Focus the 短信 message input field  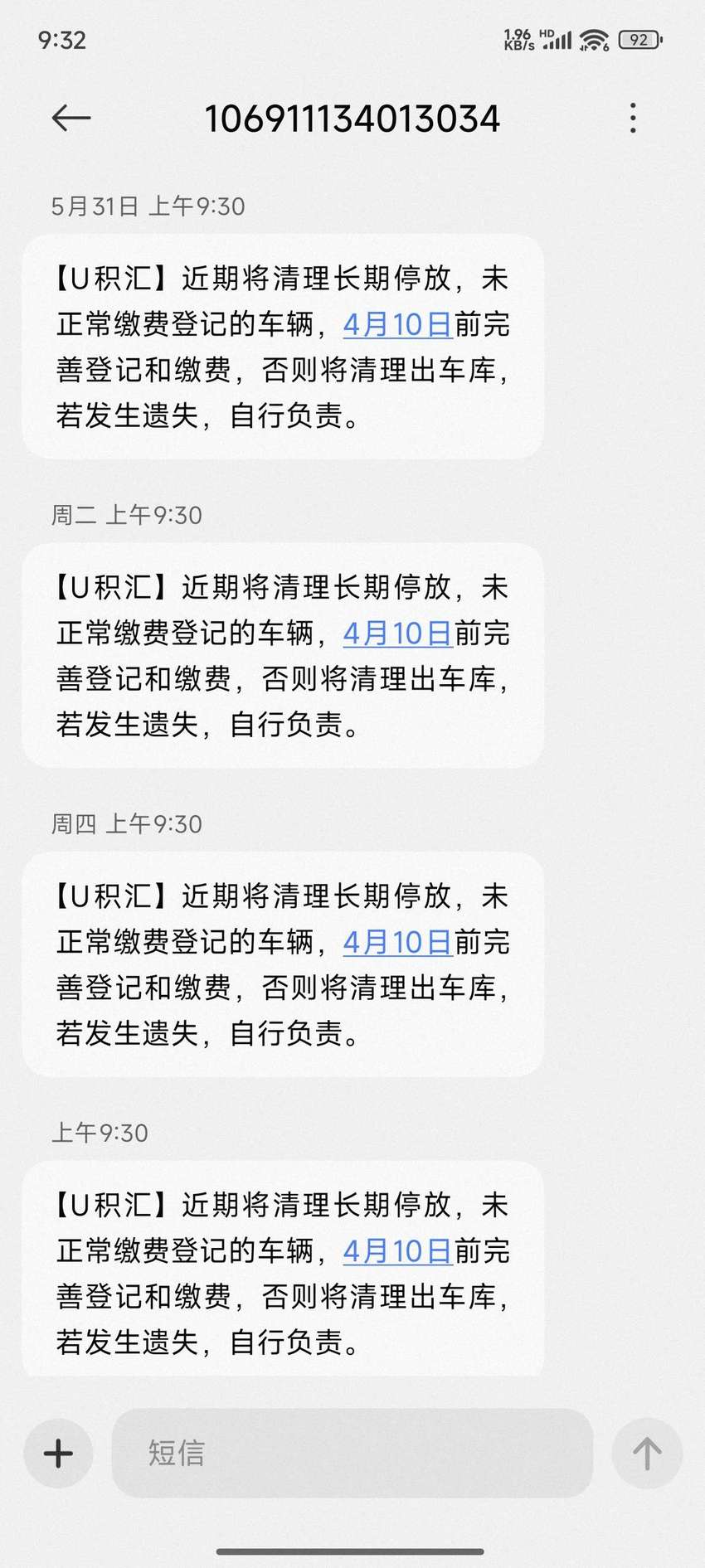tap(352, 1453)
